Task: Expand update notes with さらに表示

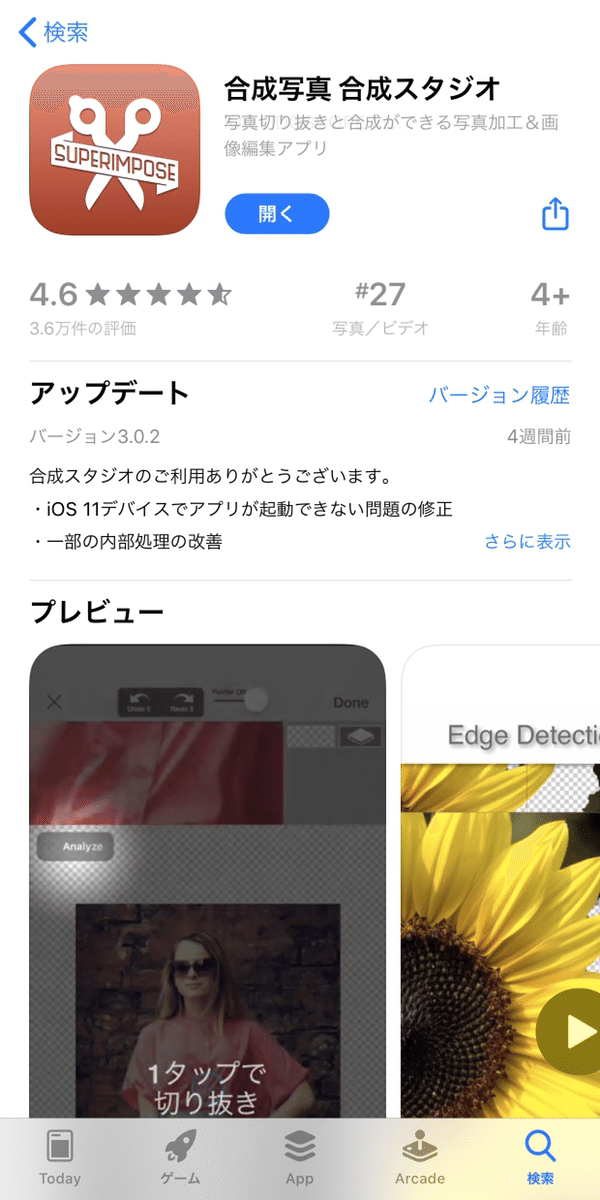Action: point(527,542)
